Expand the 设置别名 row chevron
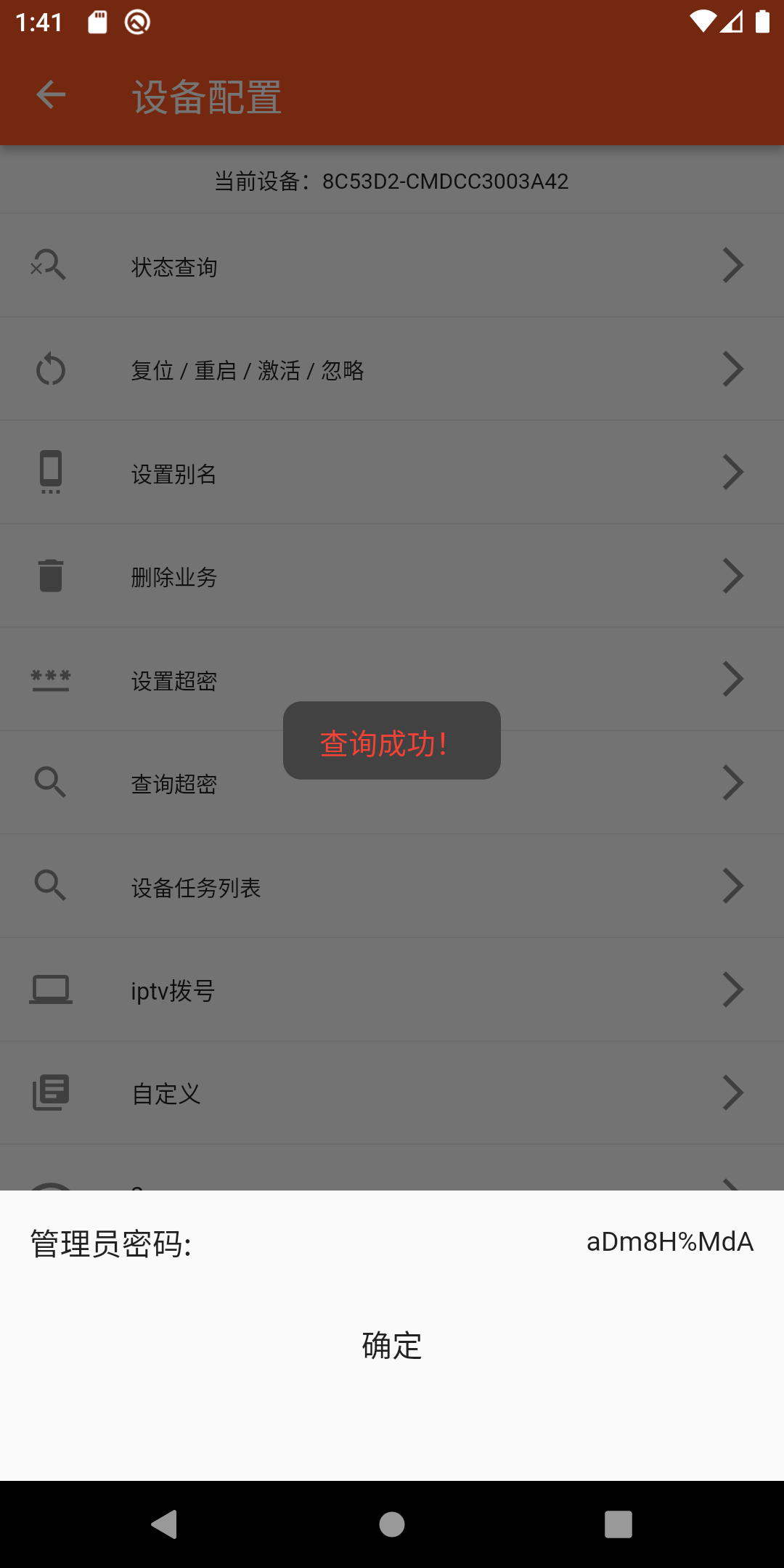The height and width of the screenshot is (1568, 784). coord(733,472)
